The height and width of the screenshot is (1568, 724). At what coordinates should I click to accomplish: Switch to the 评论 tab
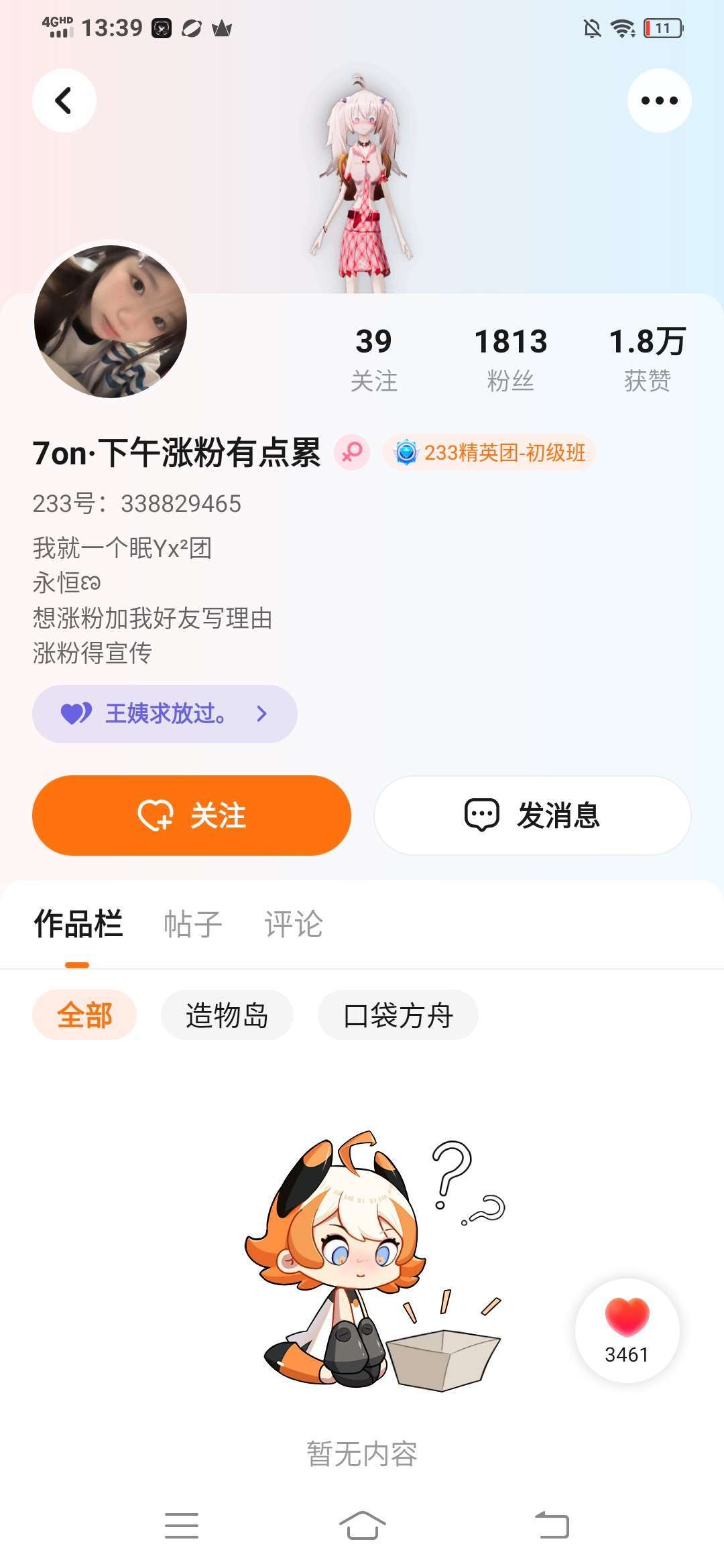(x=294, y=925)
